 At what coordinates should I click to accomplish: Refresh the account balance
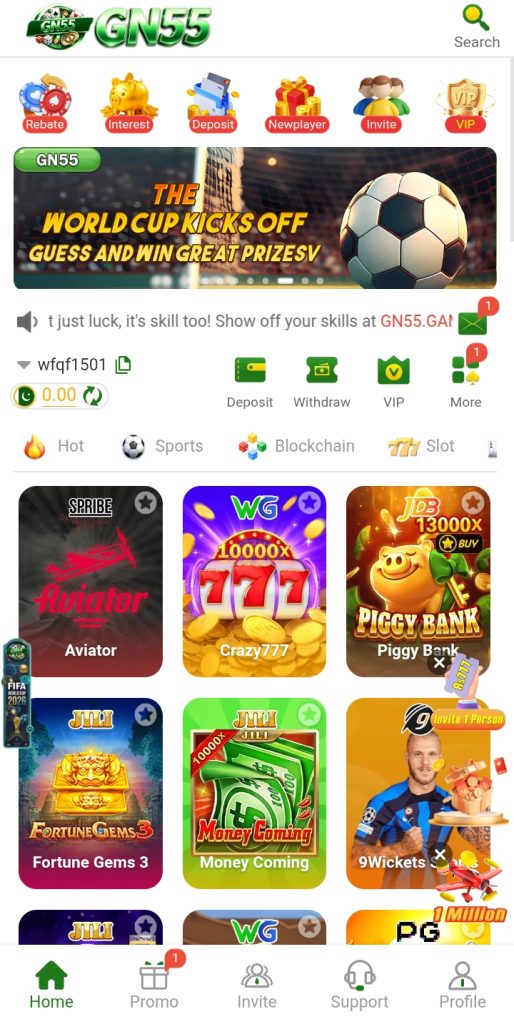tap(93, 396)
